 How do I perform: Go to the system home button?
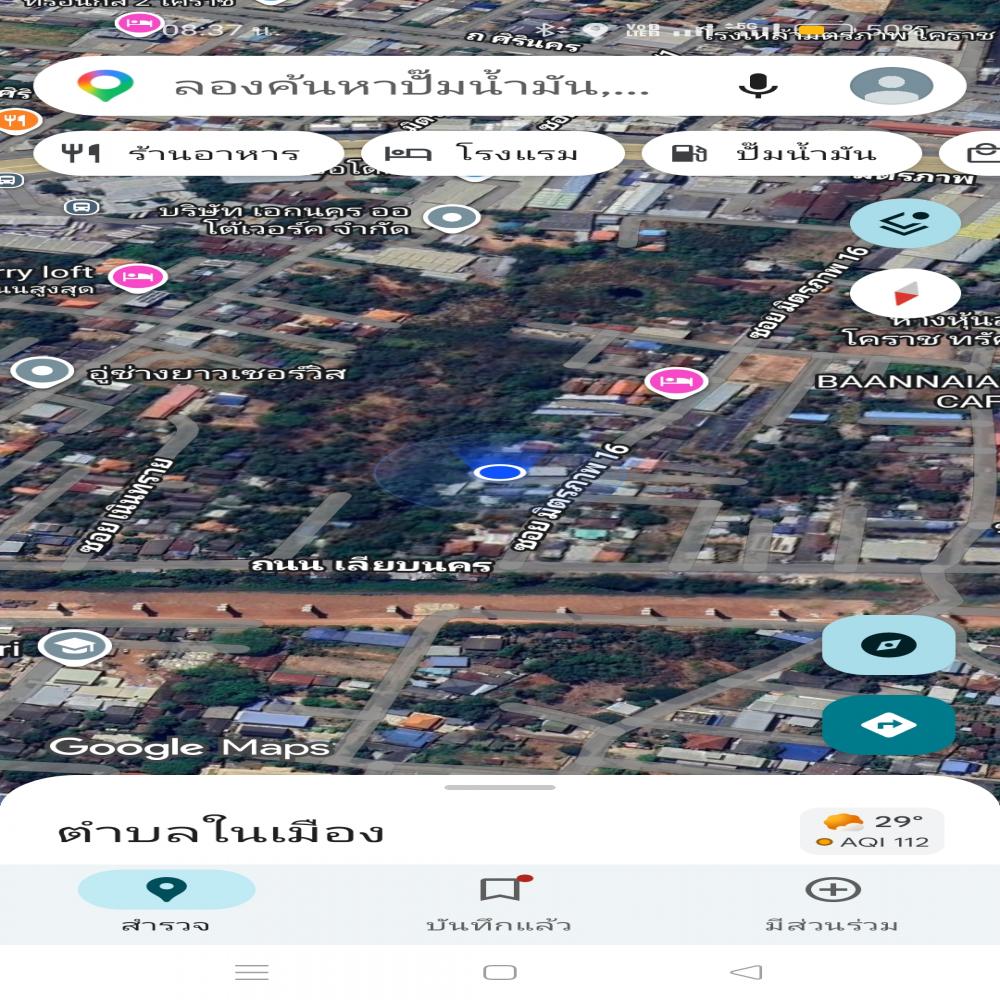pos(499,972)
